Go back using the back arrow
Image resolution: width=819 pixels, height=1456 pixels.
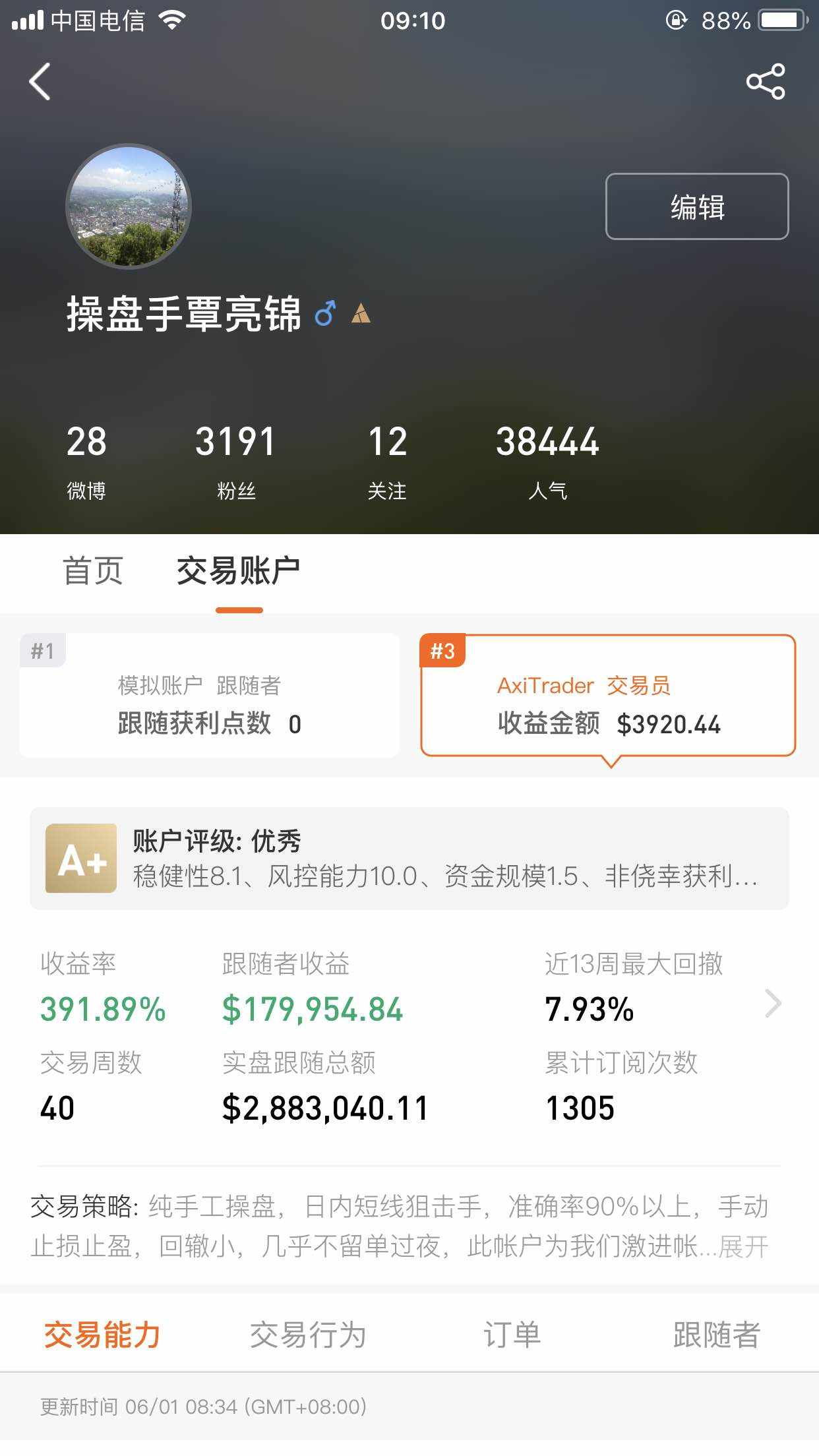coord(40,82)
